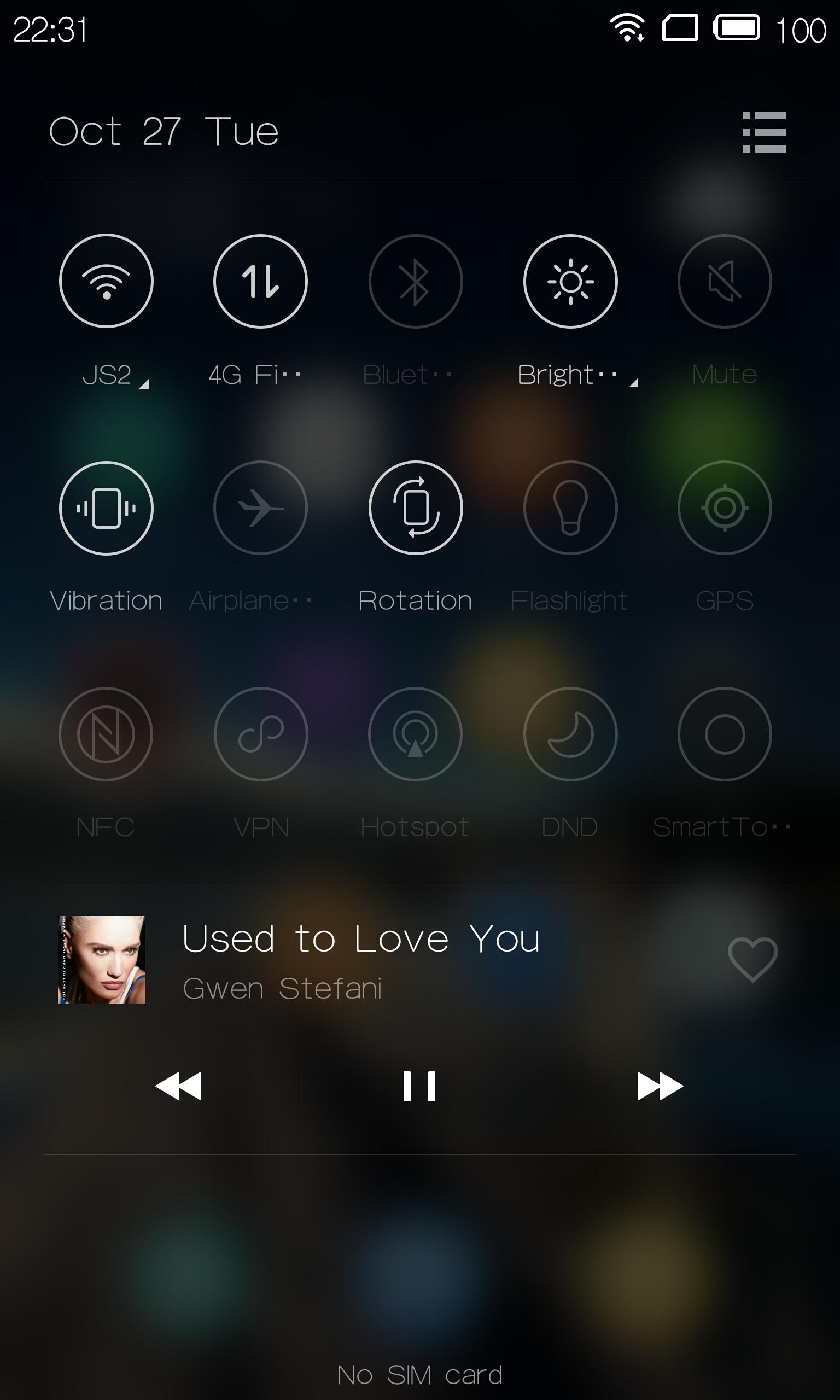Skip to the next track

660,1086
